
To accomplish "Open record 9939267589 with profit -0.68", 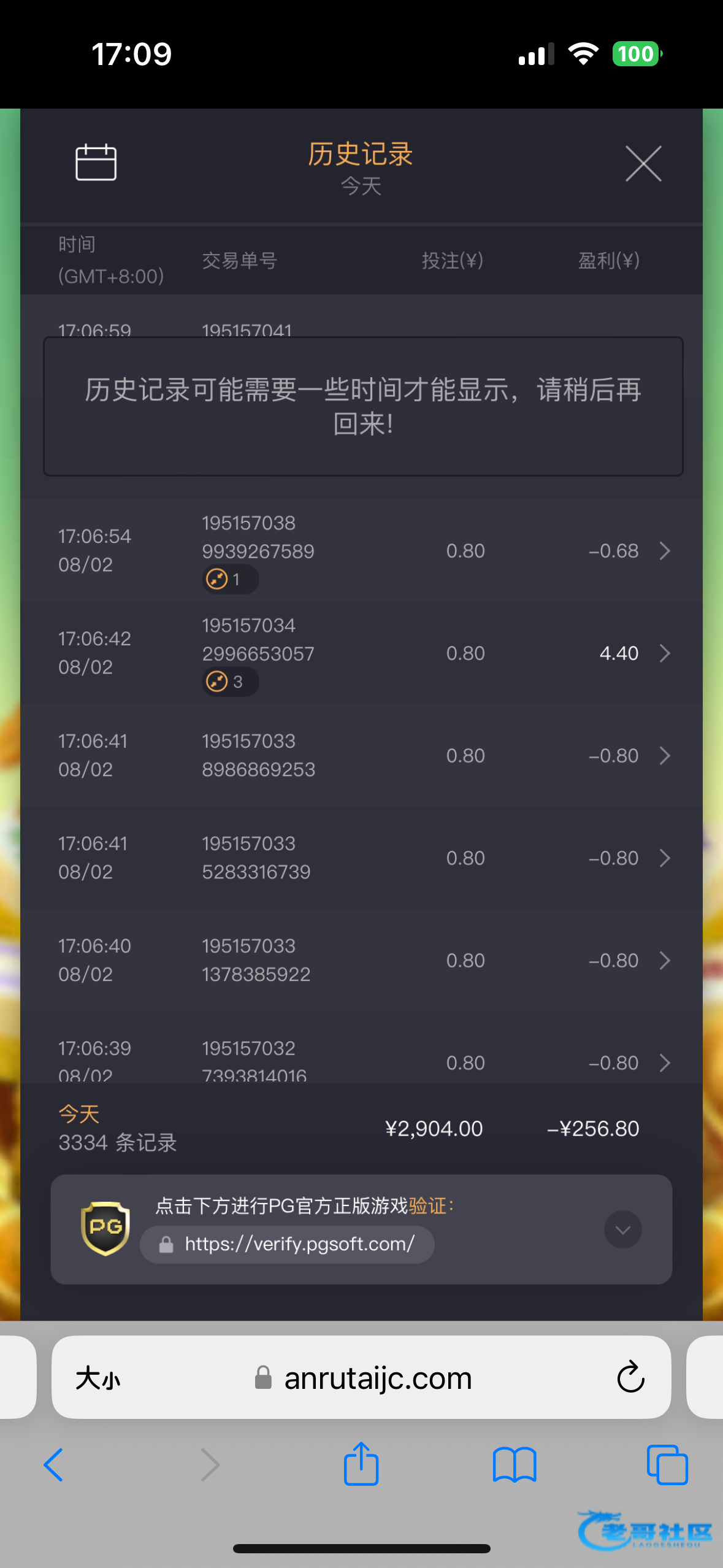I will click(665, 551).
